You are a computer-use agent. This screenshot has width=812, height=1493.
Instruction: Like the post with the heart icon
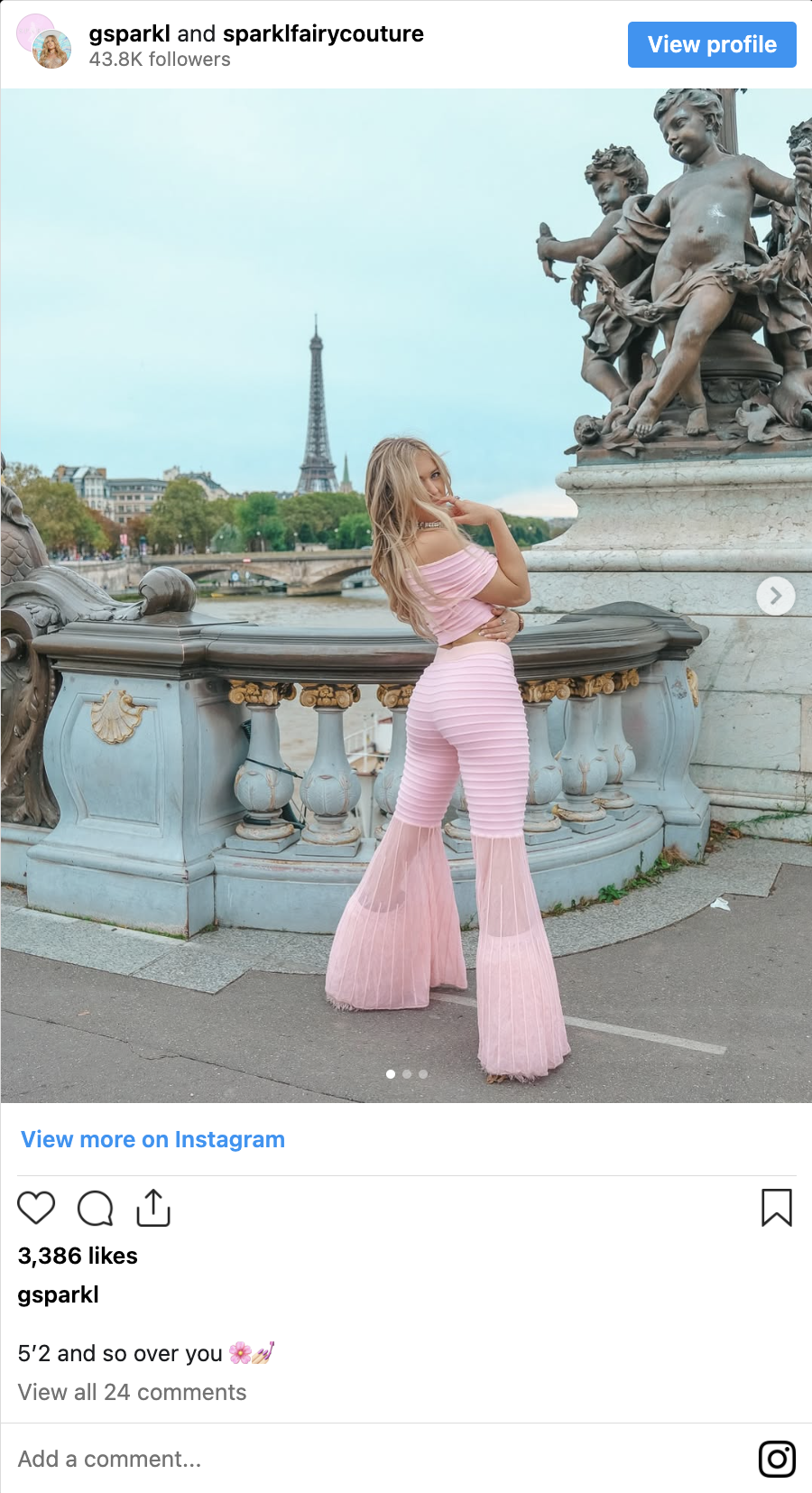click(36, 1208)
